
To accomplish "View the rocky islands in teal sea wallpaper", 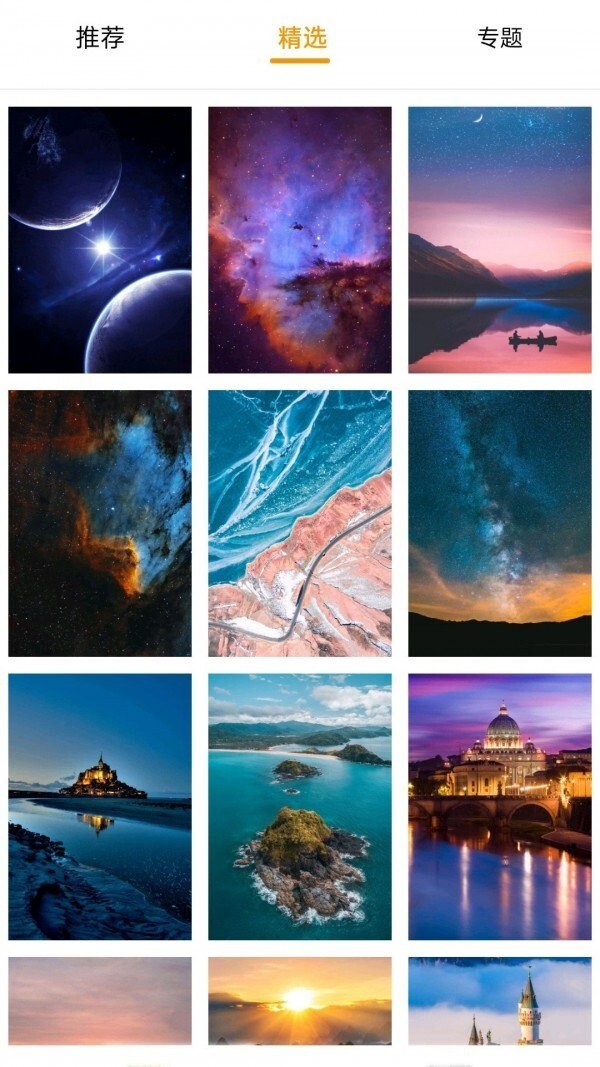I will click(300, 806).
